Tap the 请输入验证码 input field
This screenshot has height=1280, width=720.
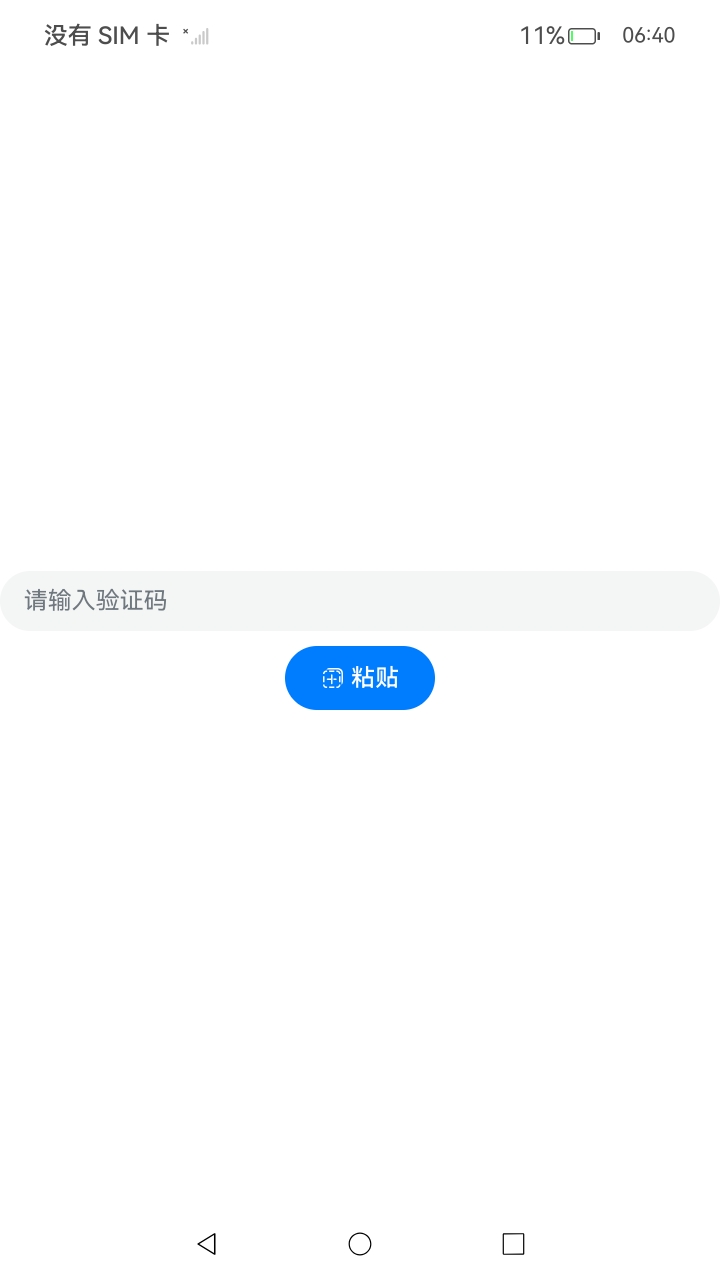(x=360, y=601)
